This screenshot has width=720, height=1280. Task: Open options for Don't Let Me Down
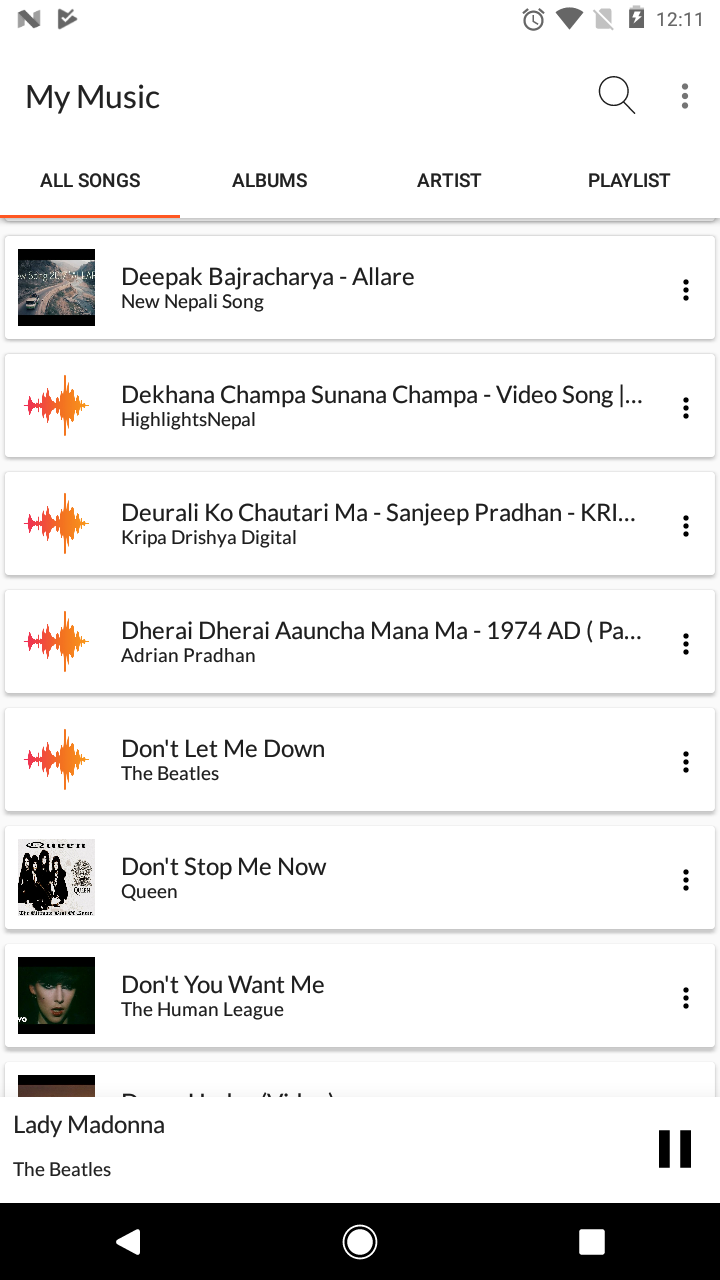(x=686, y=762)
